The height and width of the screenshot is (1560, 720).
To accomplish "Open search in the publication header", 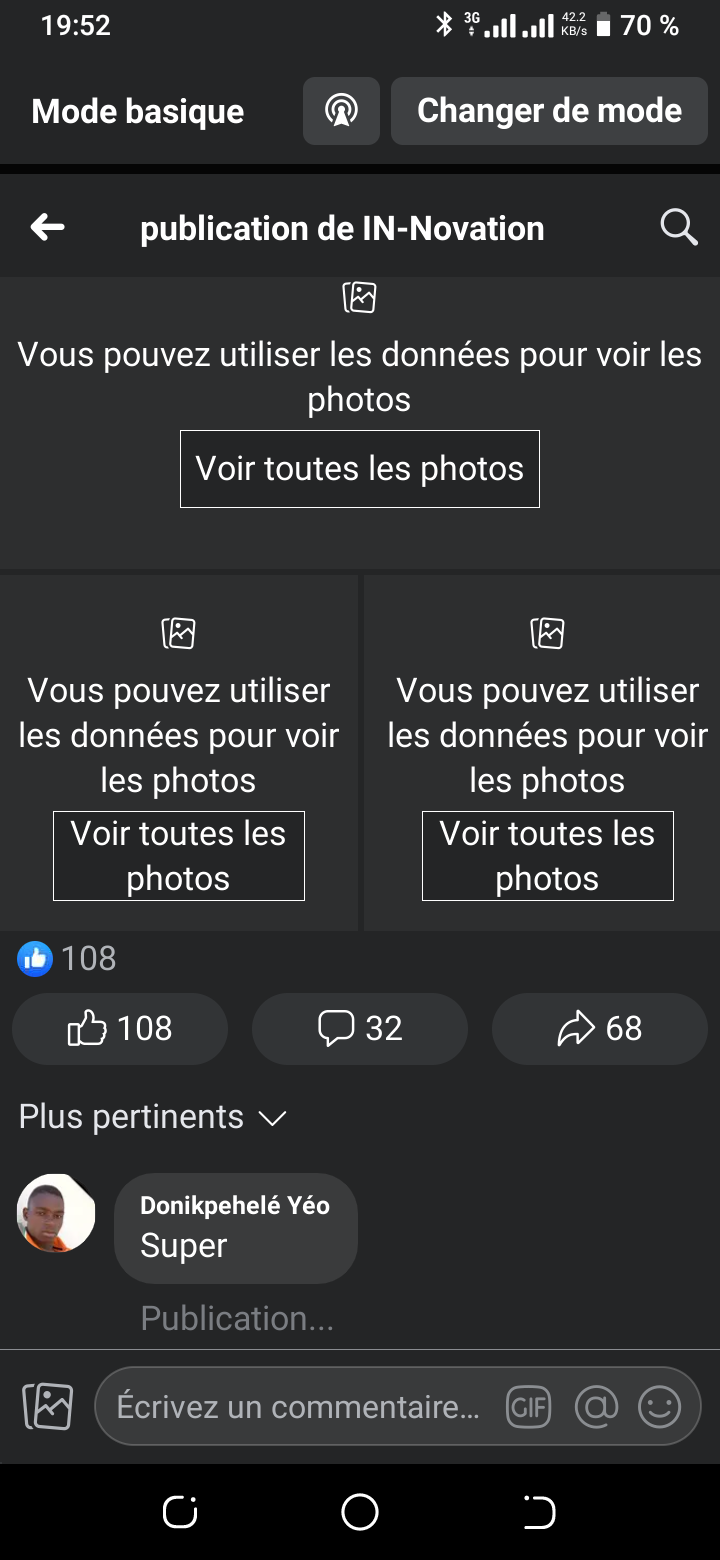I will pos(679,228).
